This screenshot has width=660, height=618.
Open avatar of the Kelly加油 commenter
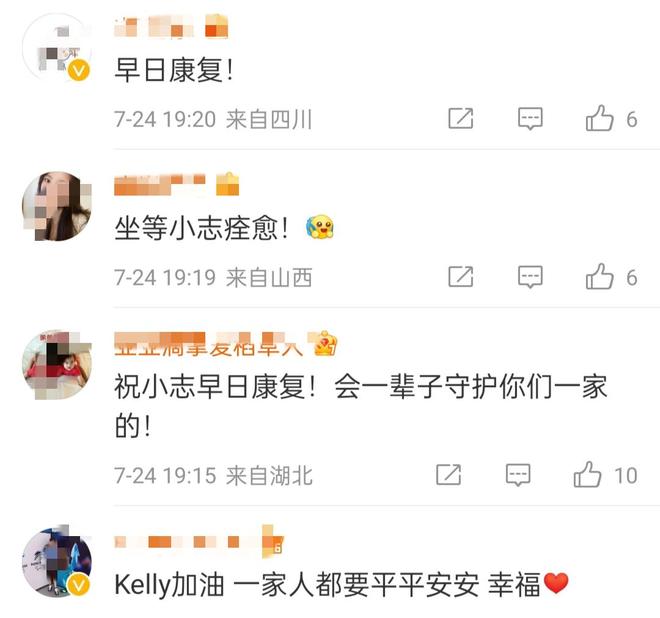(56, 563)
